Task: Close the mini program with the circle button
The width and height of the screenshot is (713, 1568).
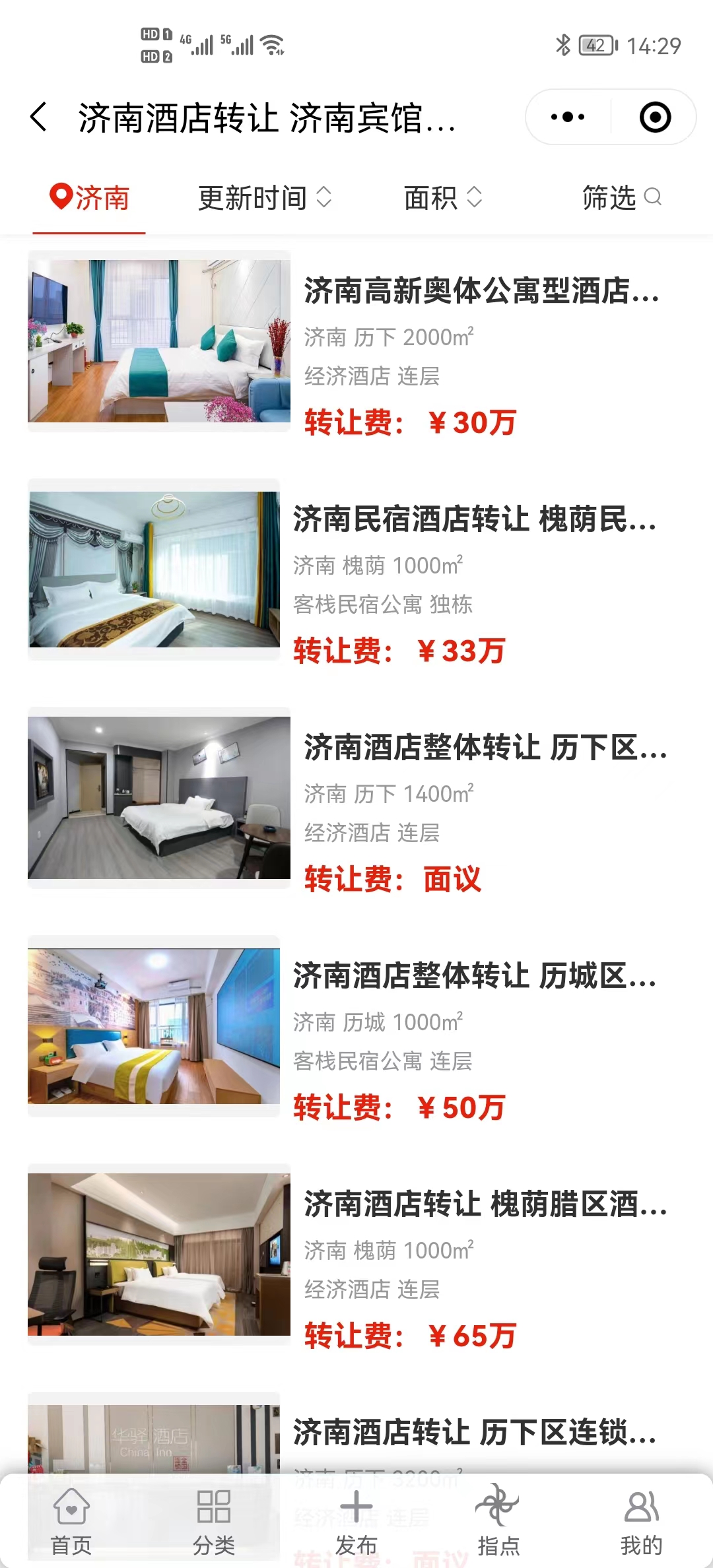Action: (655, 117)
